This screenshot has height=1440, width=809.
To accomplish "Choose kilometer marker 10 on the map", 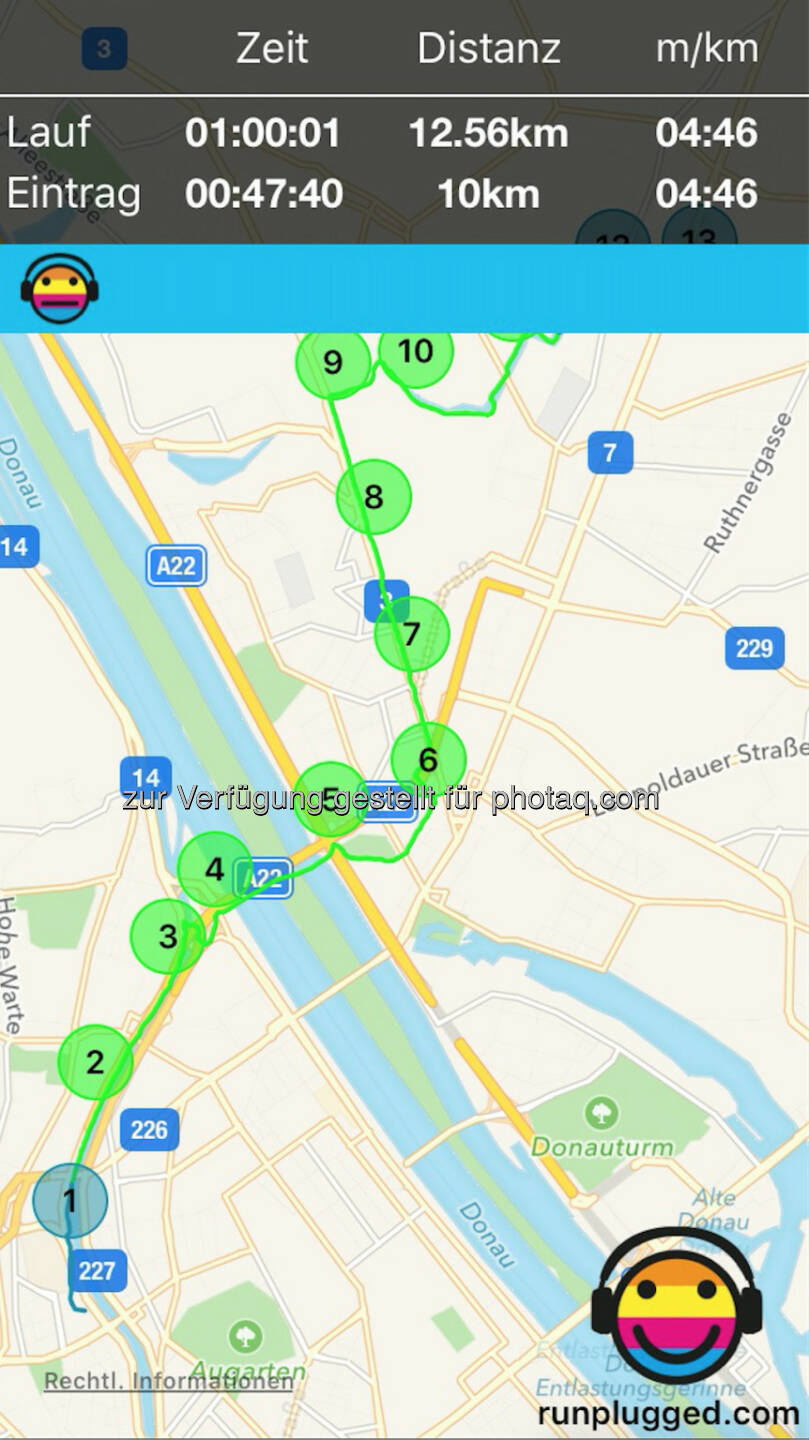I will click(x=415, y=353).
